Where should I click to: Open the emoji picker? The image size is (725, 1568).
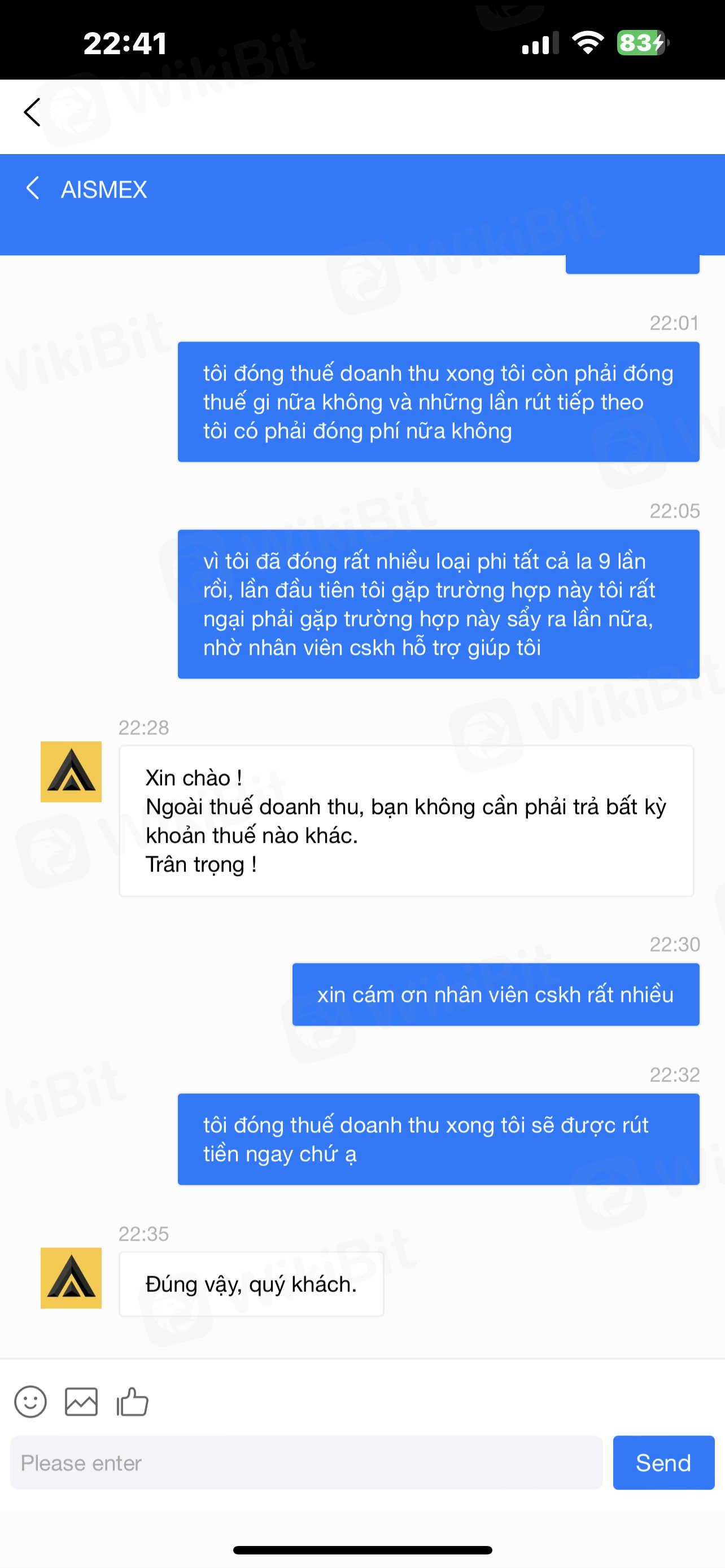(30, 1402)
